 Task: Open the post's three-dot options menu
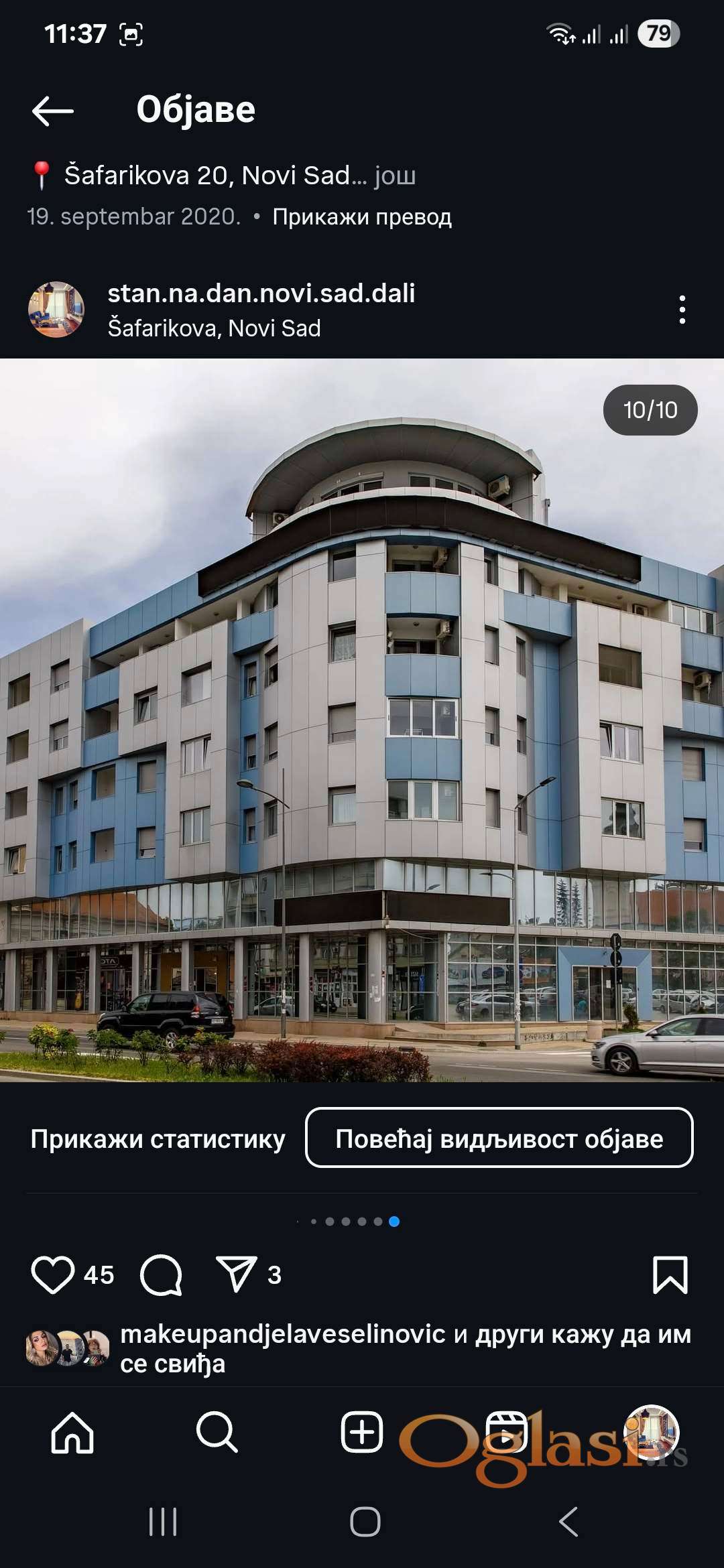682,310
